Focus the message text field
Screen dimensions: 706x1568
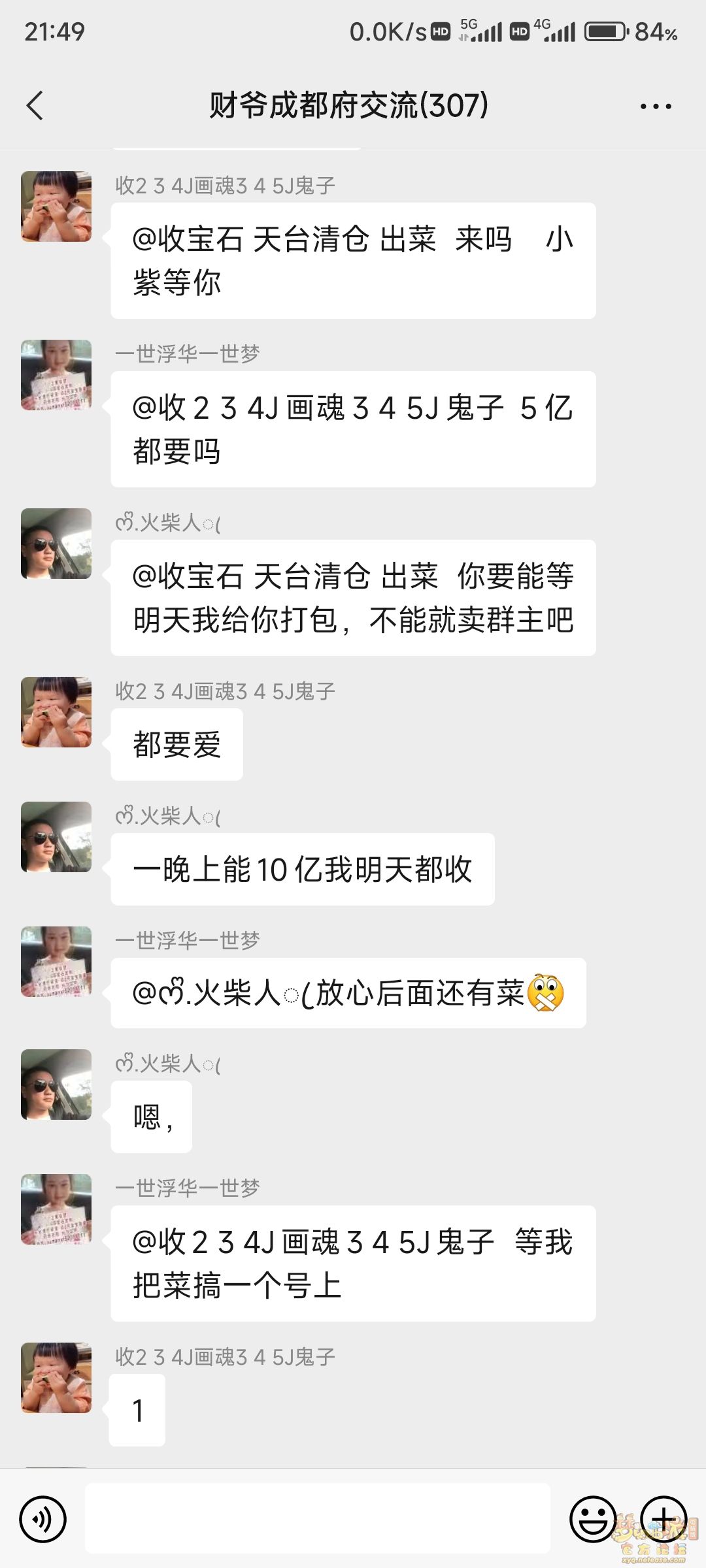318,1518
